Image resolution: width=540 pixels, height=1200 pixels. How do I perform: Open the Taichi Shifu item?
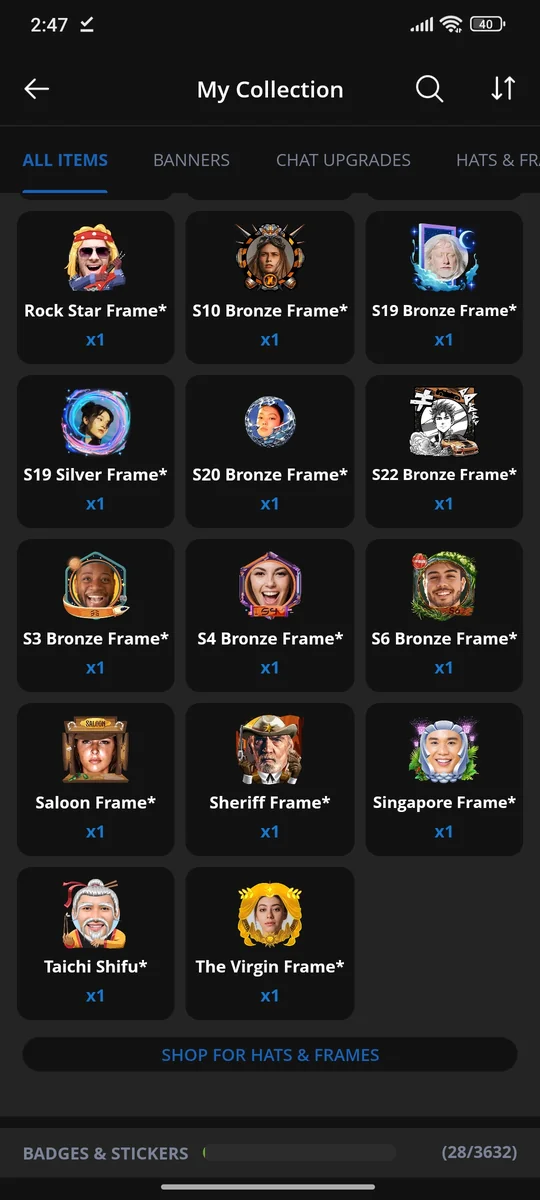[x=96, y=943]
